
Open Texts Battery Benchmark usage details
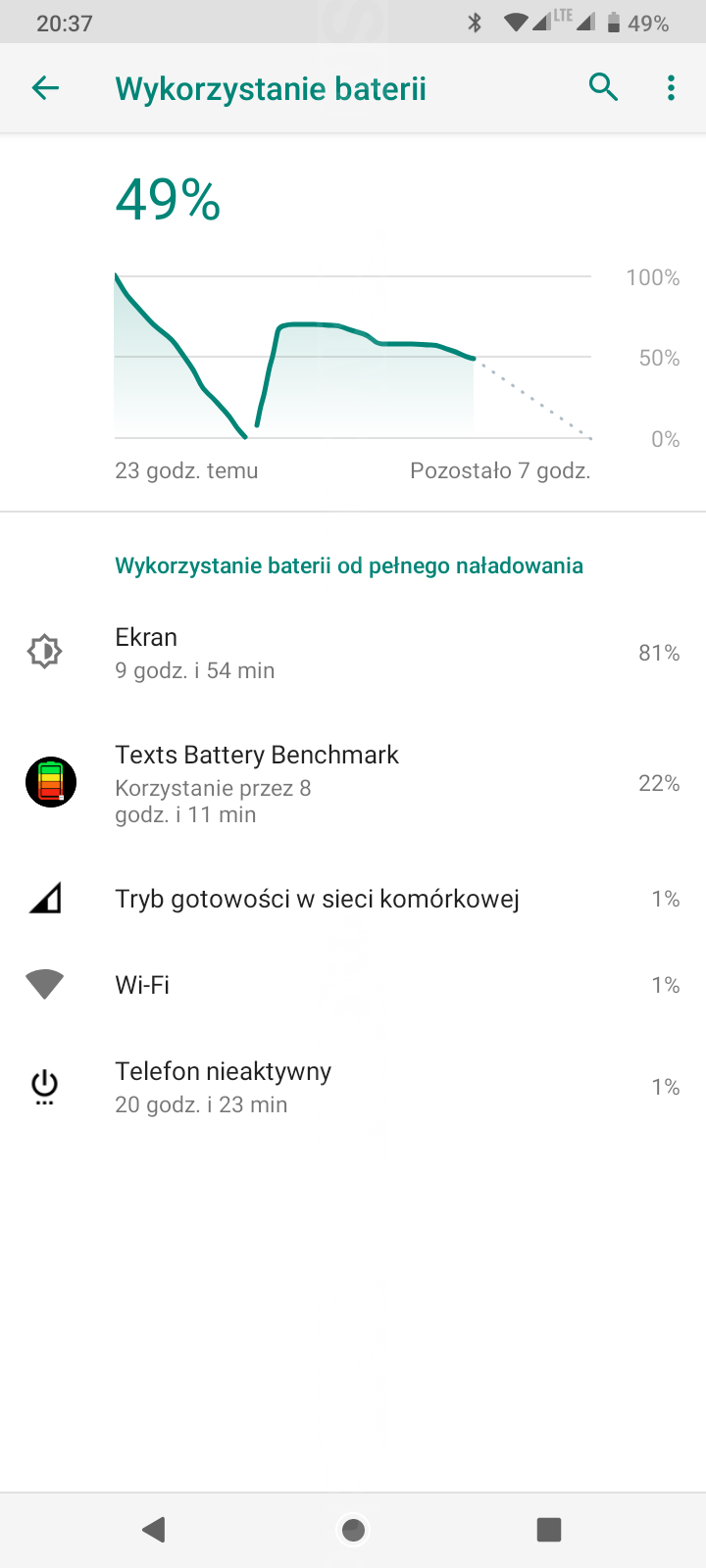[353, 783]
